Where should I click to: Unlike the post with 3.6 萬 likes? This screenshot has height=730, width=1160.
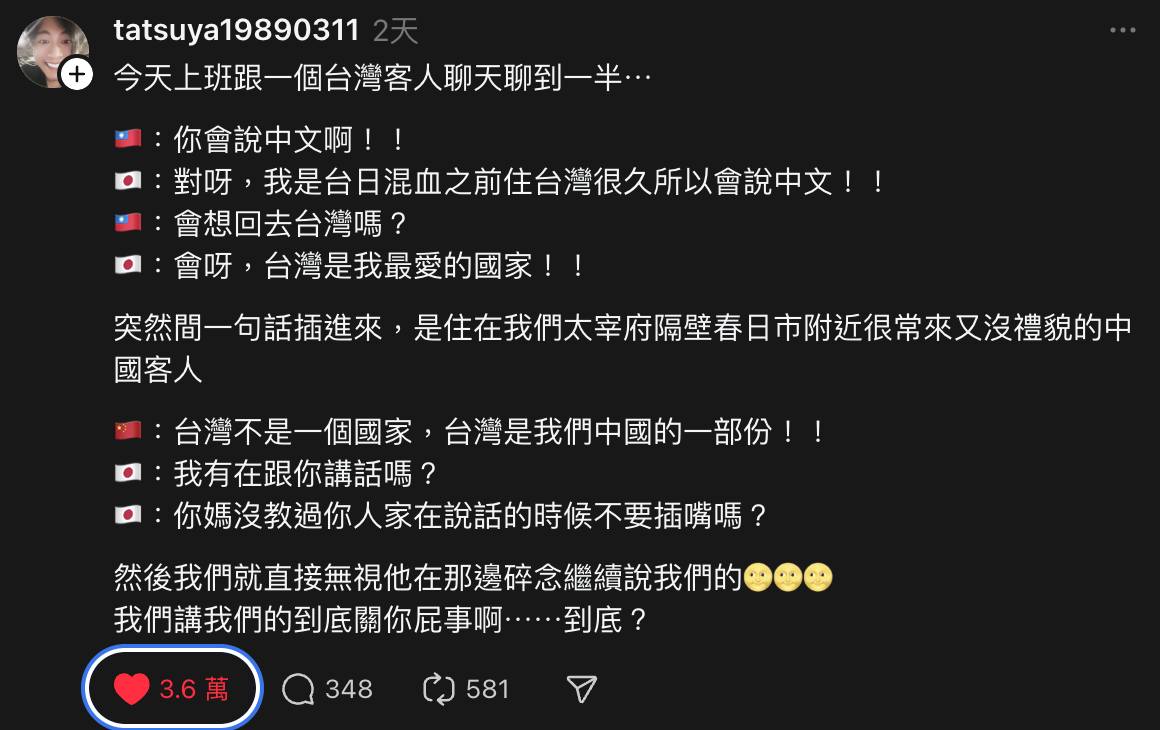pos(131,688)
